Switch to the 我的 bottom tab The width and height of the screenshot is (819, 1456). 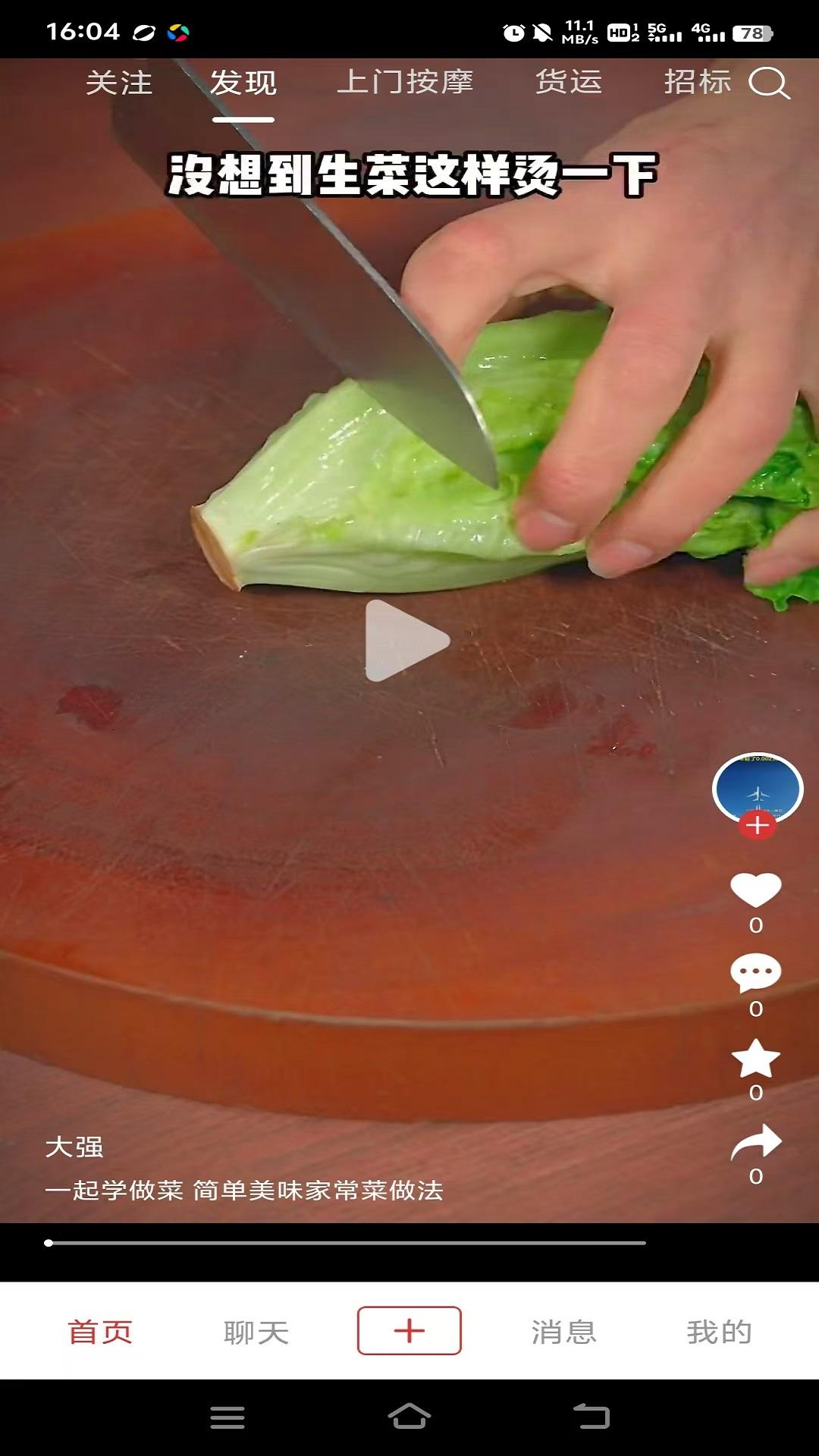tap(719, 1332)
